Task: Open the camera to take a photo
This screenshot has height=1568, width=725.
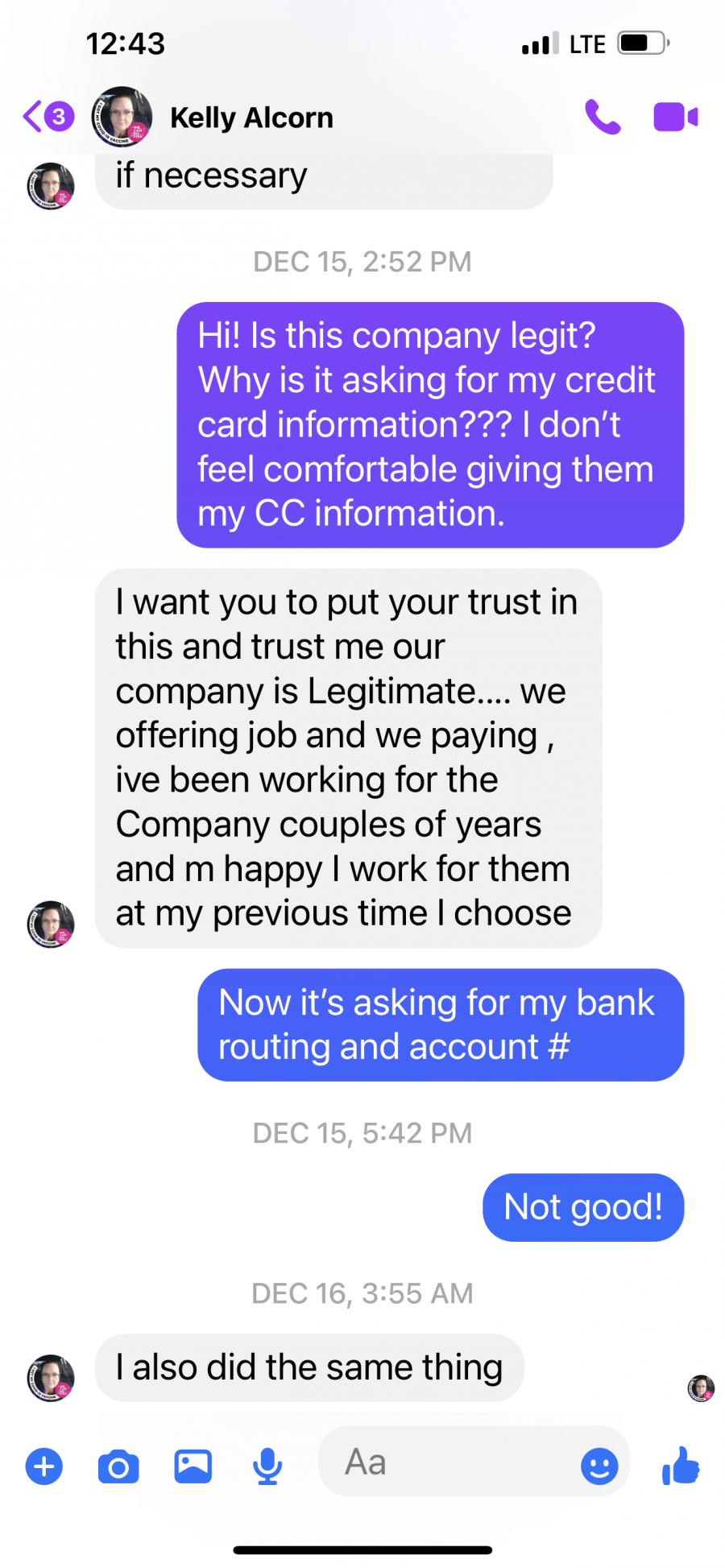Action: pyautogui.click(x=118, y=1467)
